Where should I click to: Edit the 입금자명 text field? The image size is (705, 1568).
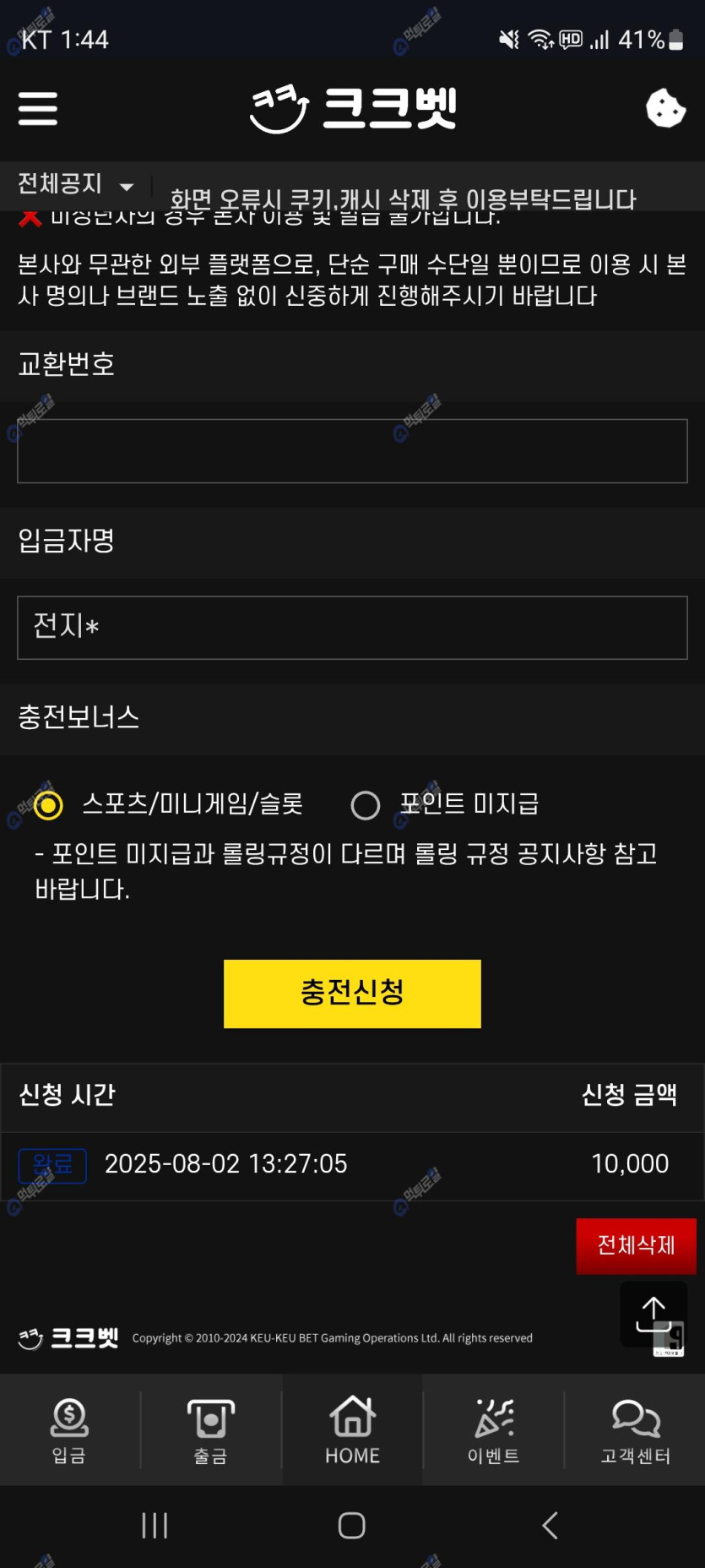coord(352,628)
